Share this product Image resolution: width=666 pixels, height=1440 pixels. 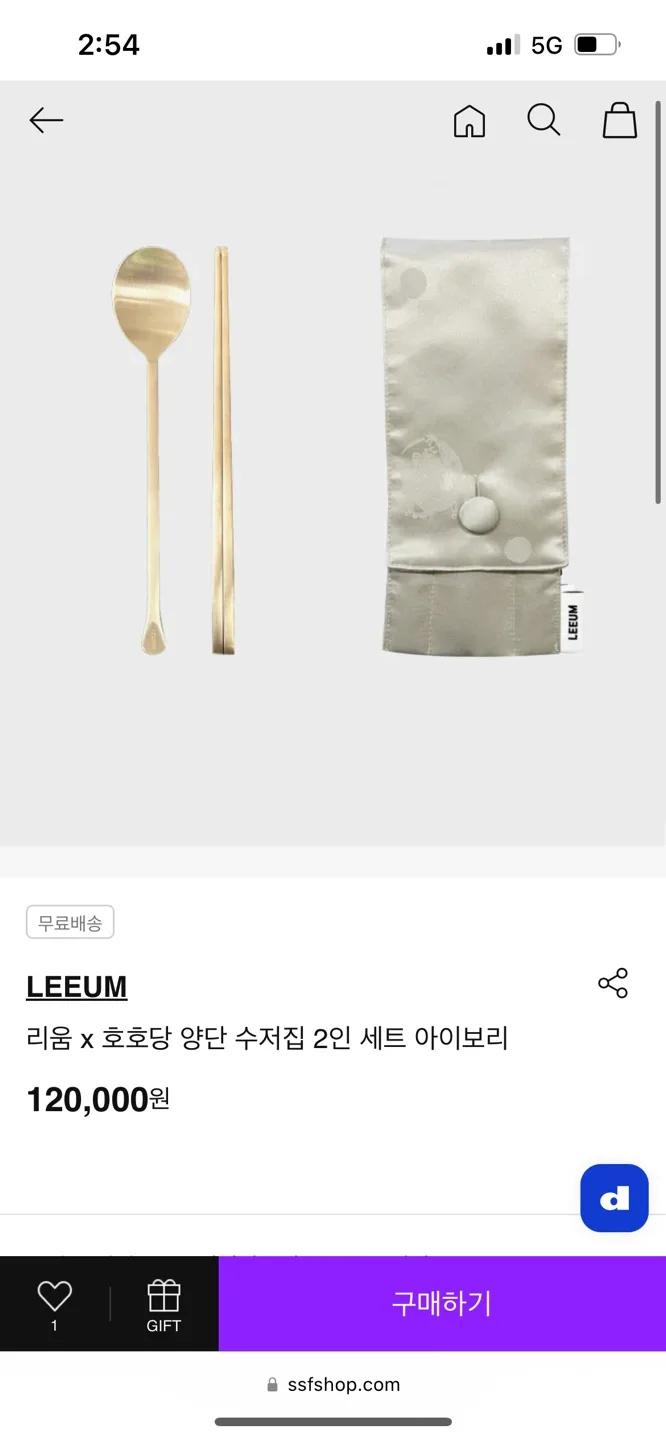612,983
